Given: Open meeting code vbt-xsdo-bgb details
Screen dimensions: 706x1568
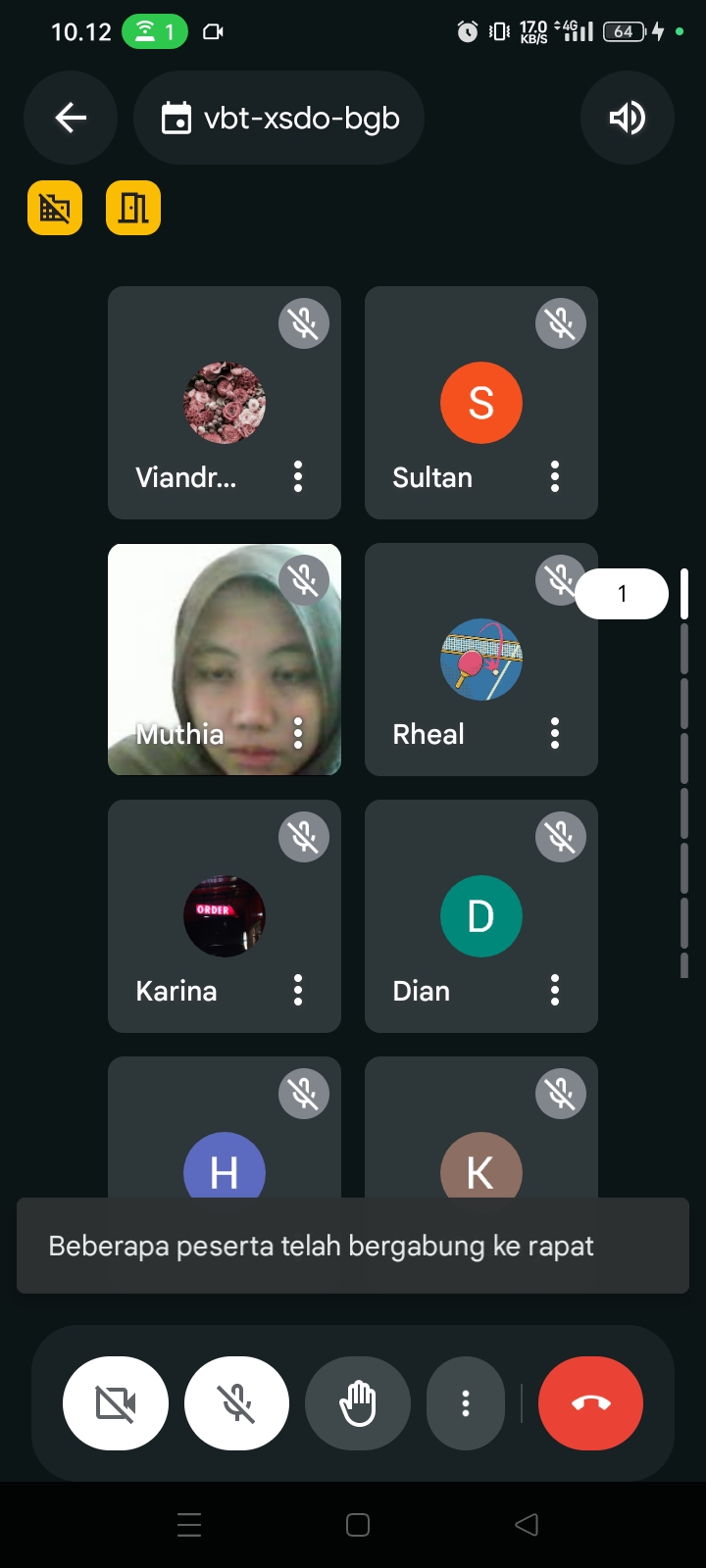Looking at the screenshot, I should [279, 118].
